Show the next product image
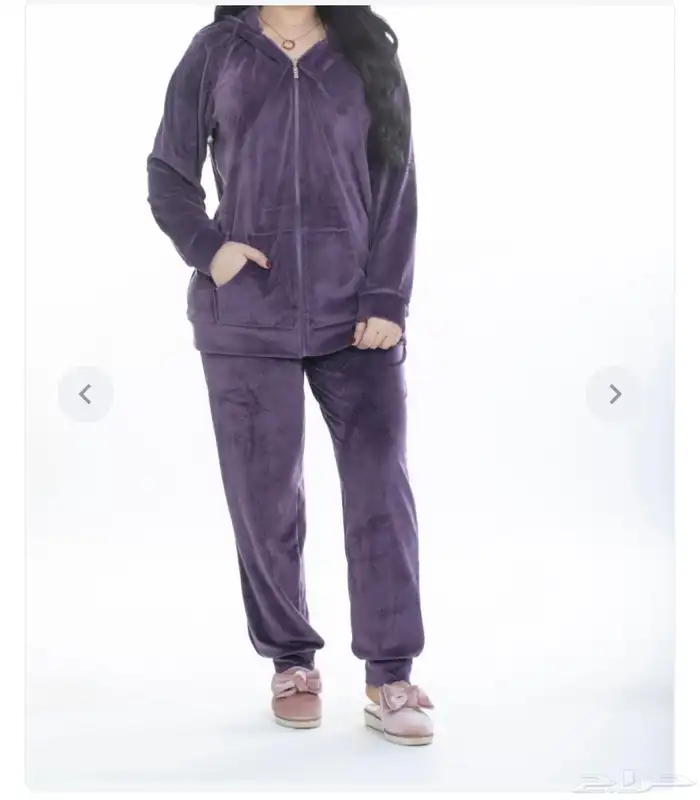 pyautogui.click(x=614, y=395)
